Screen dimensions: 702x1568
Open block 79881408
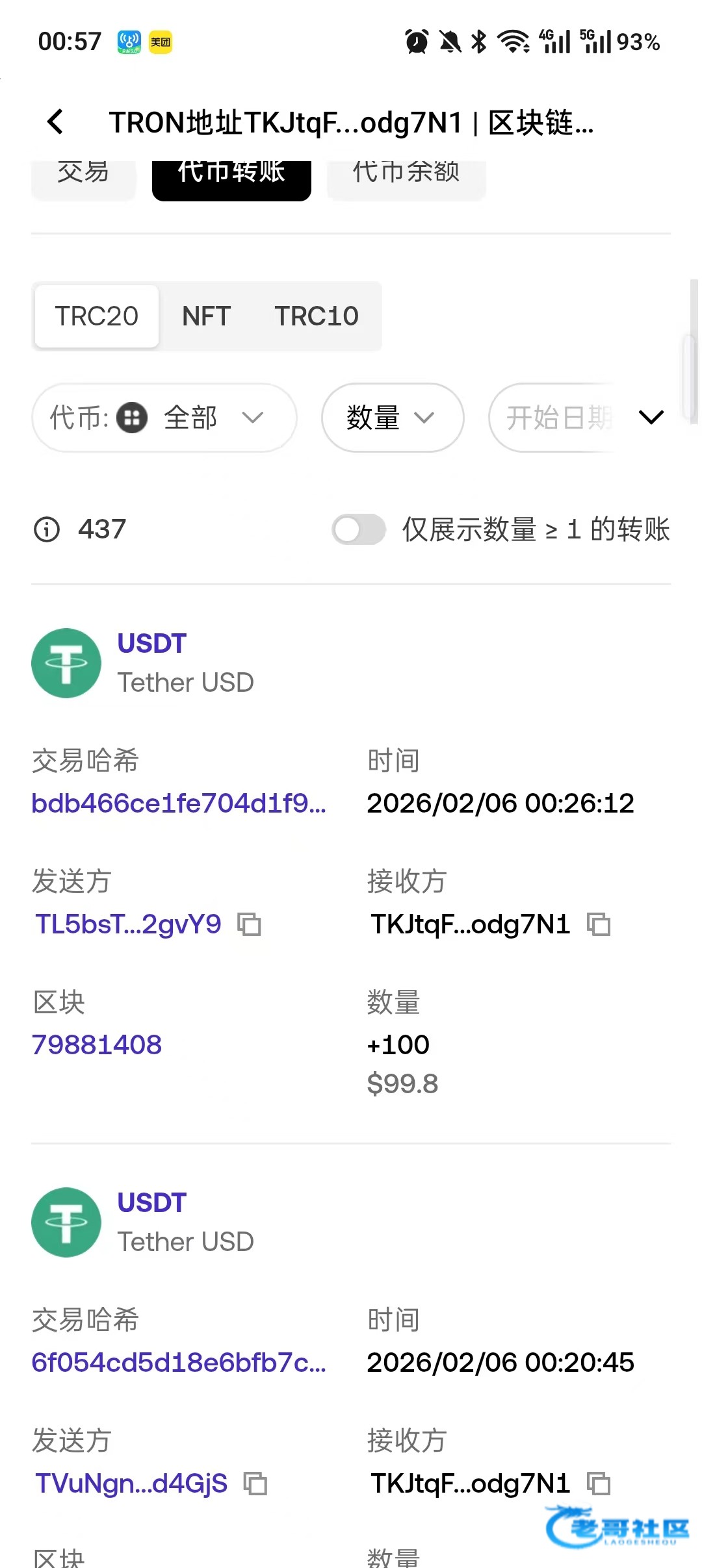97,1045
